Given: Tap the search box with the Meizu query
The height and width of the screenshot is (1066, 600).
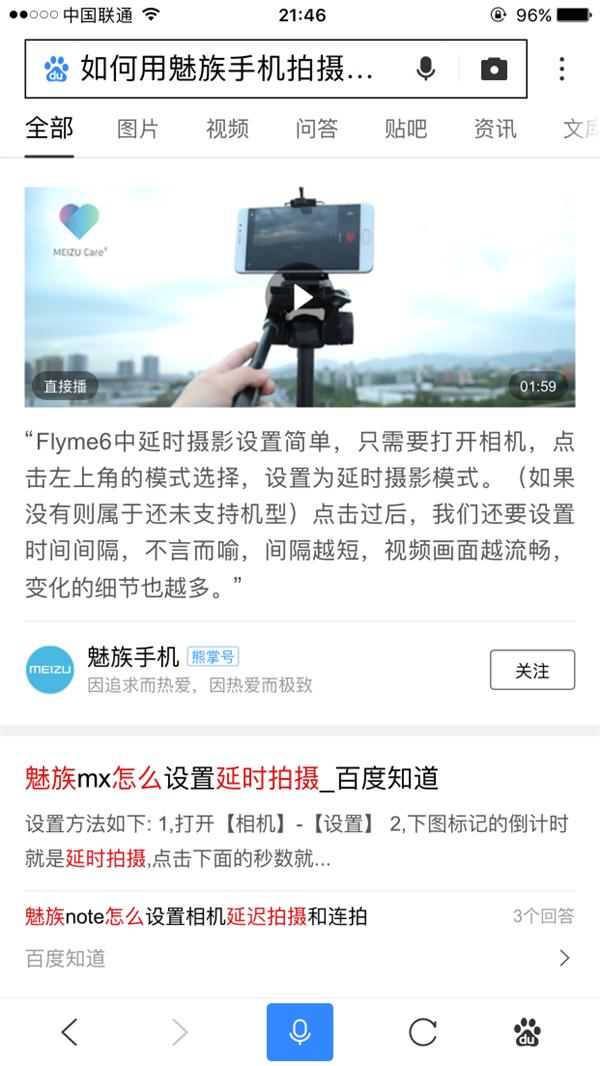Looking at the screenshot, I should click(x=228, y=69).
